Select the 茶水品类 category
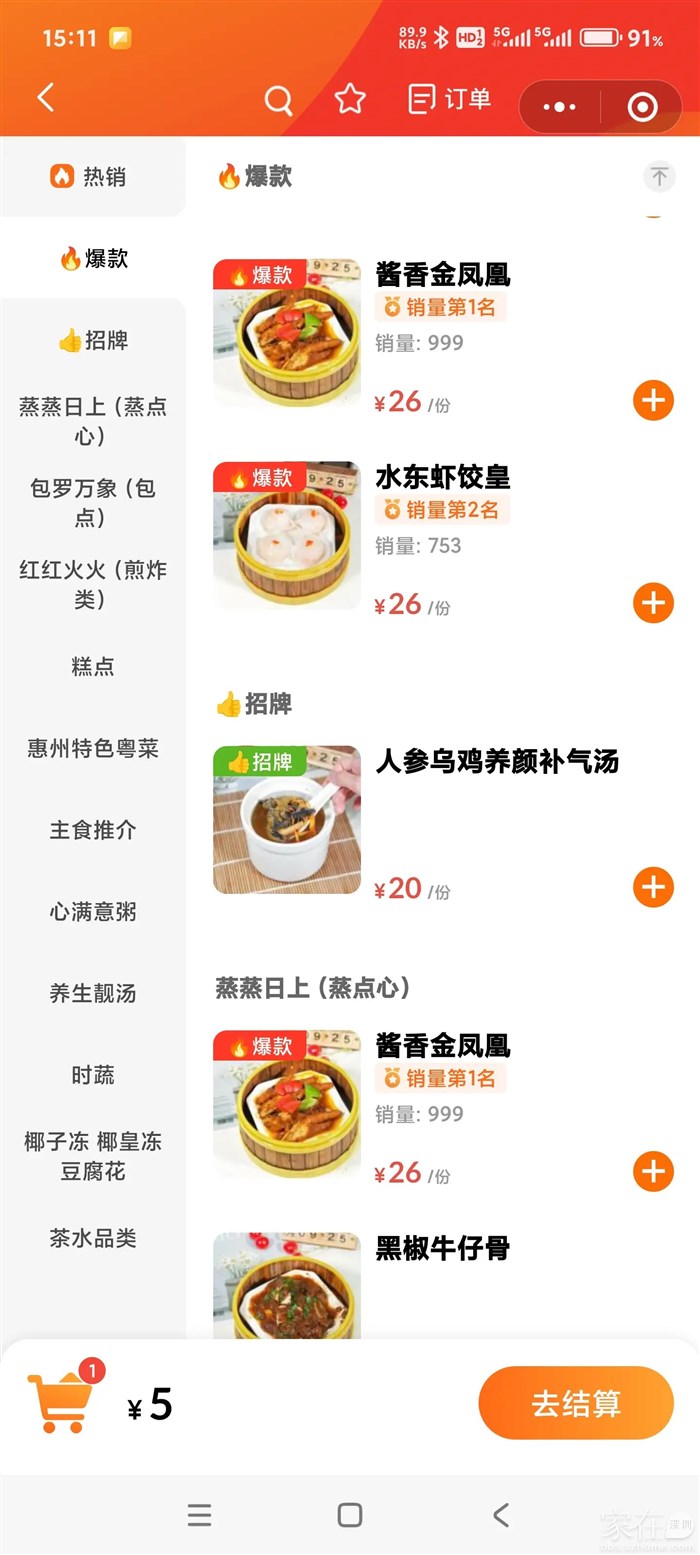This screenshot has width=700, height=1555. (93, 1238)
